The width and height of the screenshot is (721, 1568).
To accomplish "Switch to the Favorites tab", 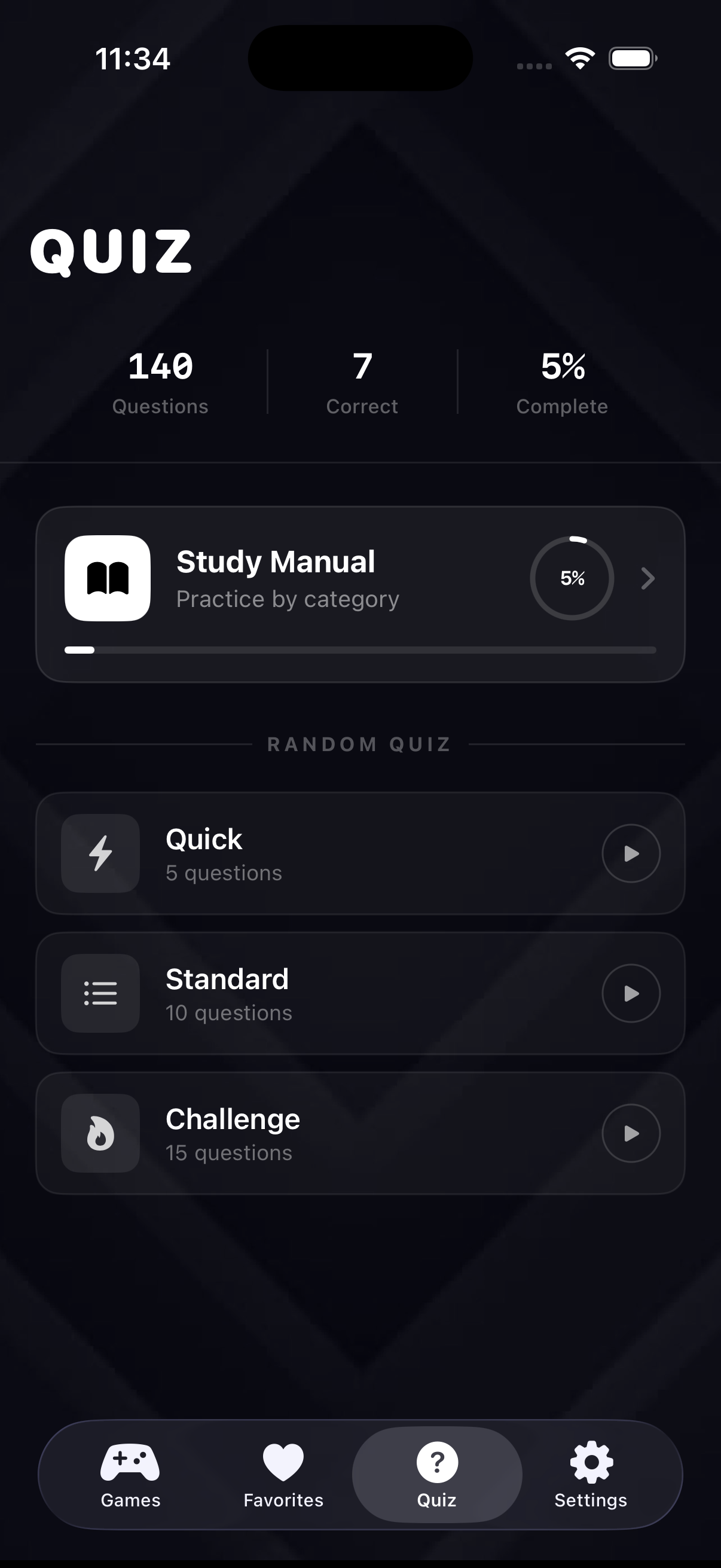I will pos(282,1476).
